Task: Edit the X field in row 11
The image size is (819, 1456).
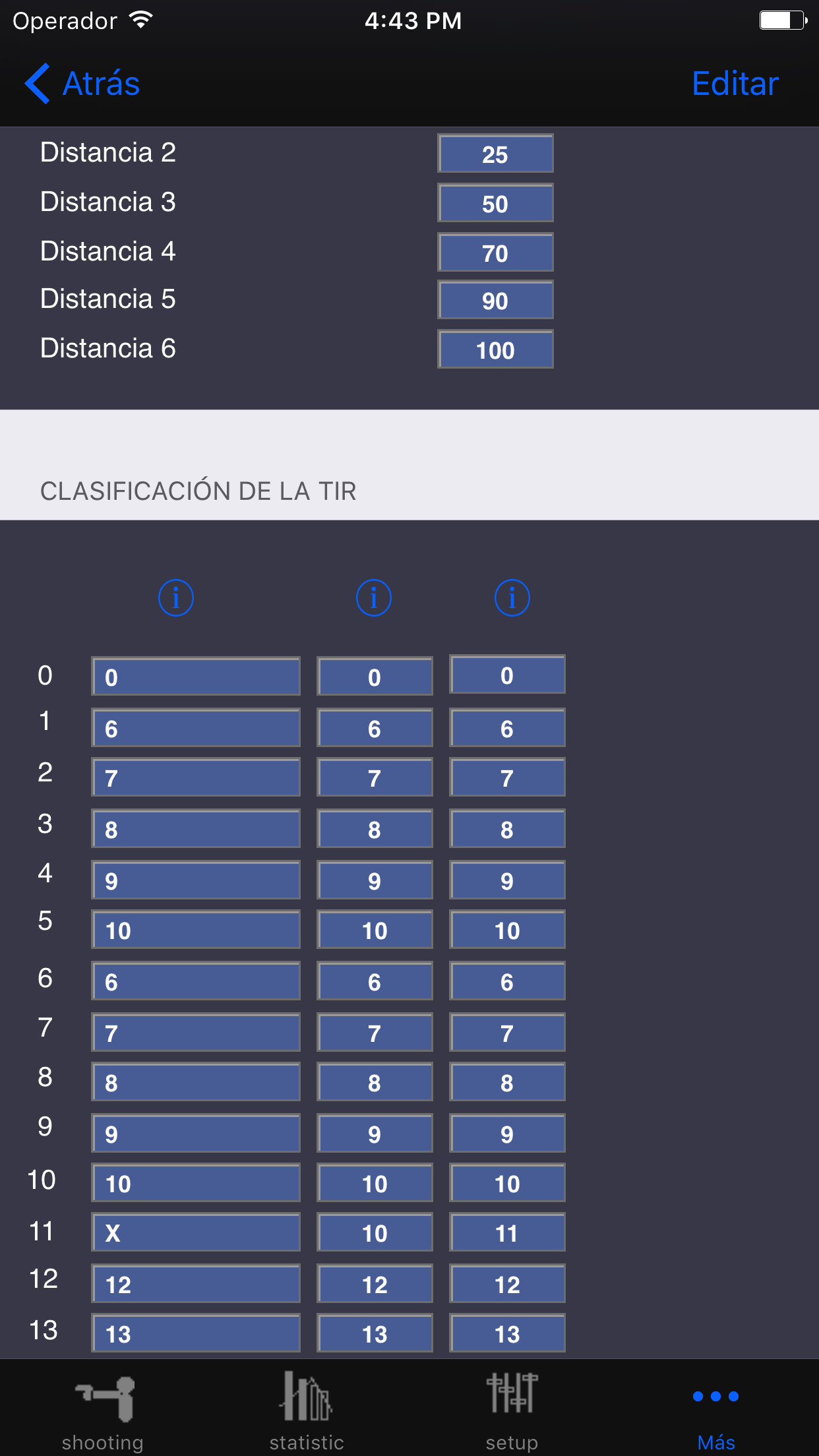Action: tap(196, 1232)
